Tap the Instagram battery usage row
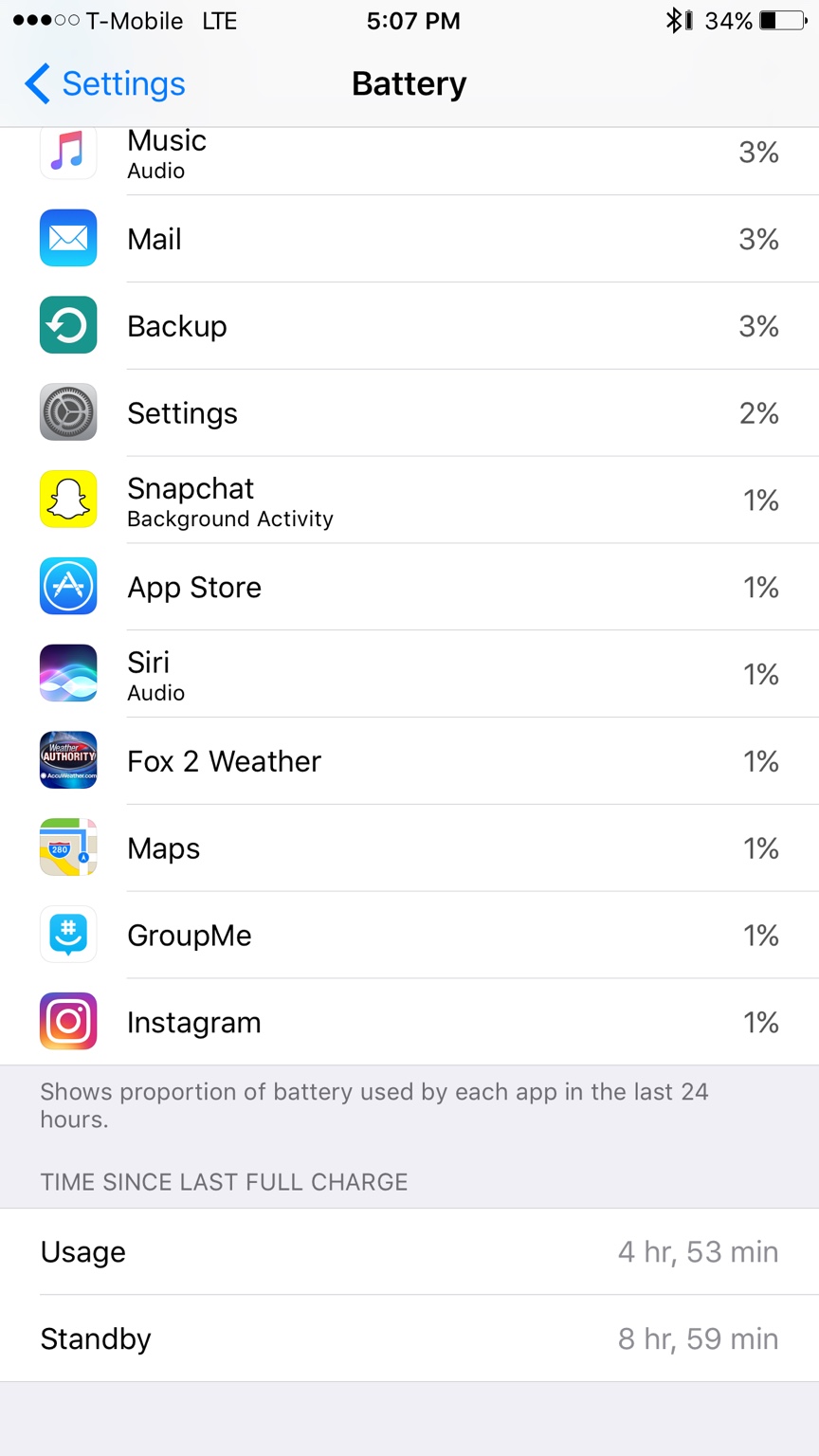 click(x=409, y=1023)
